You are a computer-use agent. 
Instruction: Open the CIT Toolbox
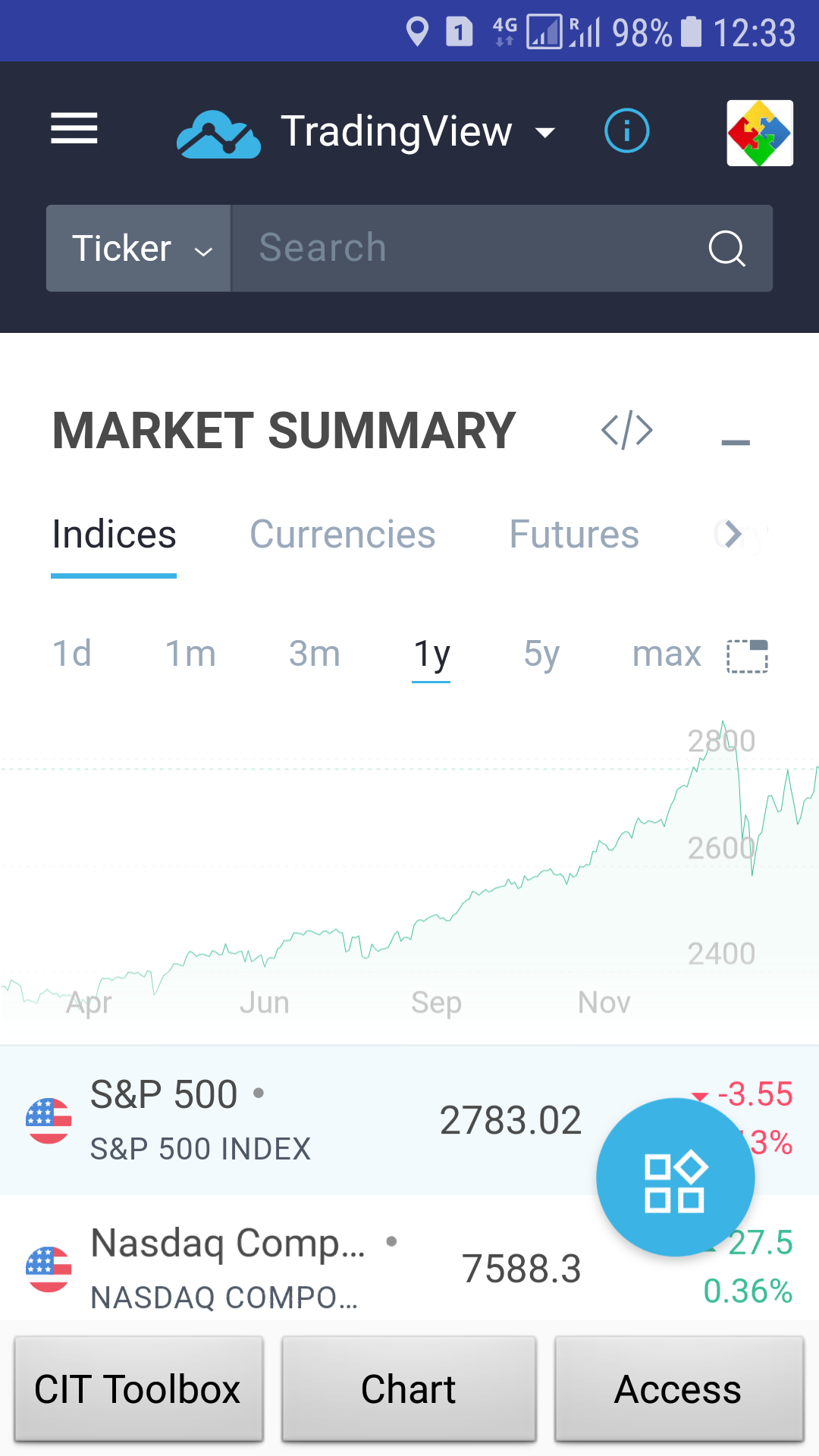coord(137,1389)
